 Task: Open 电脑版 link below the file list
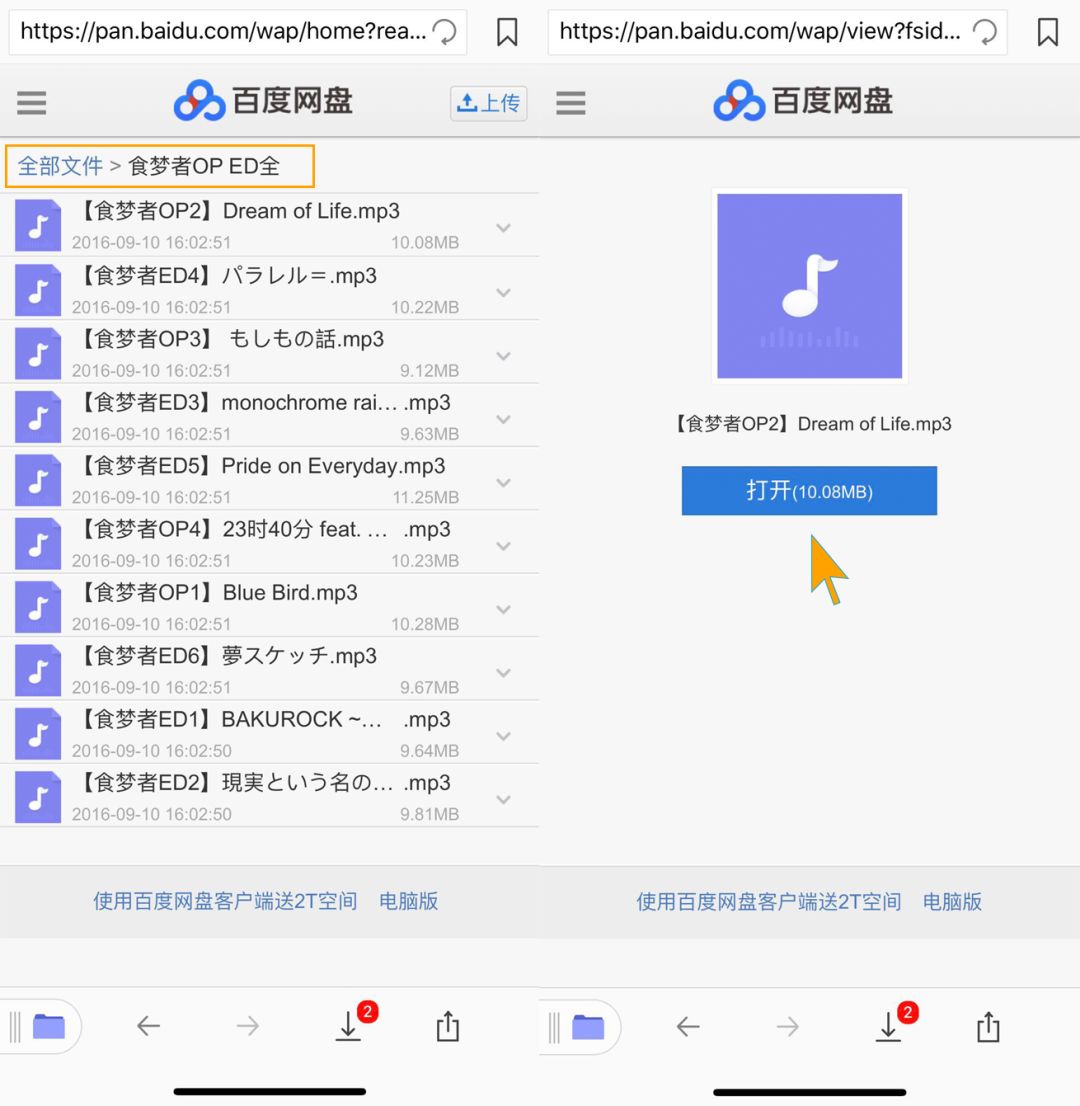408,901
